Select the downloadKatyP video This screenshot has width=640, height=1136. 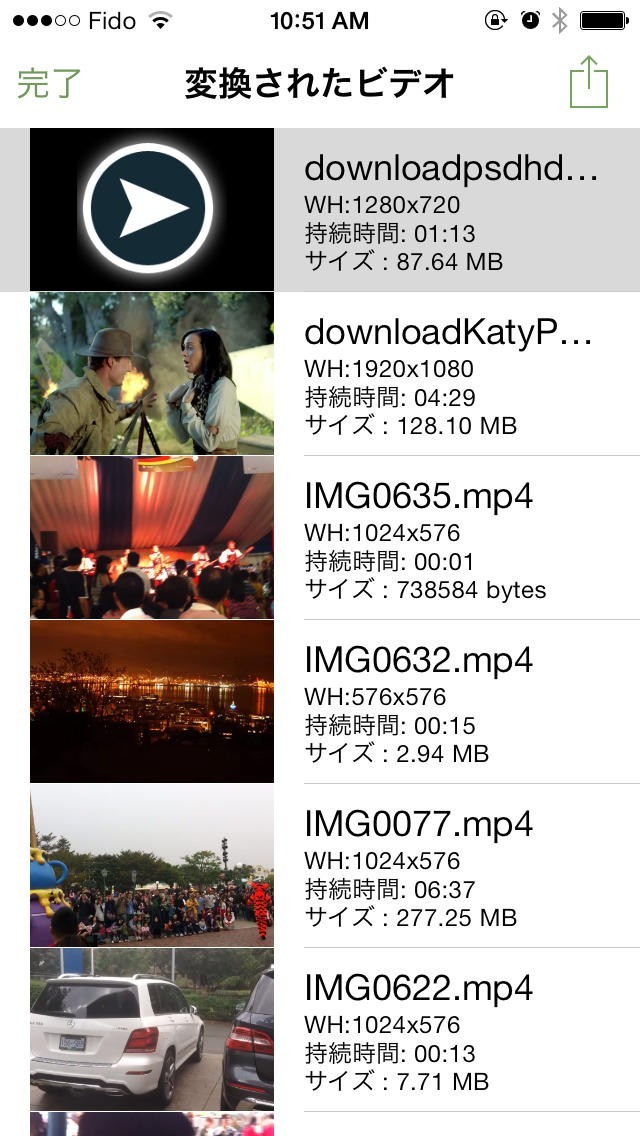(x=450, y=374)
